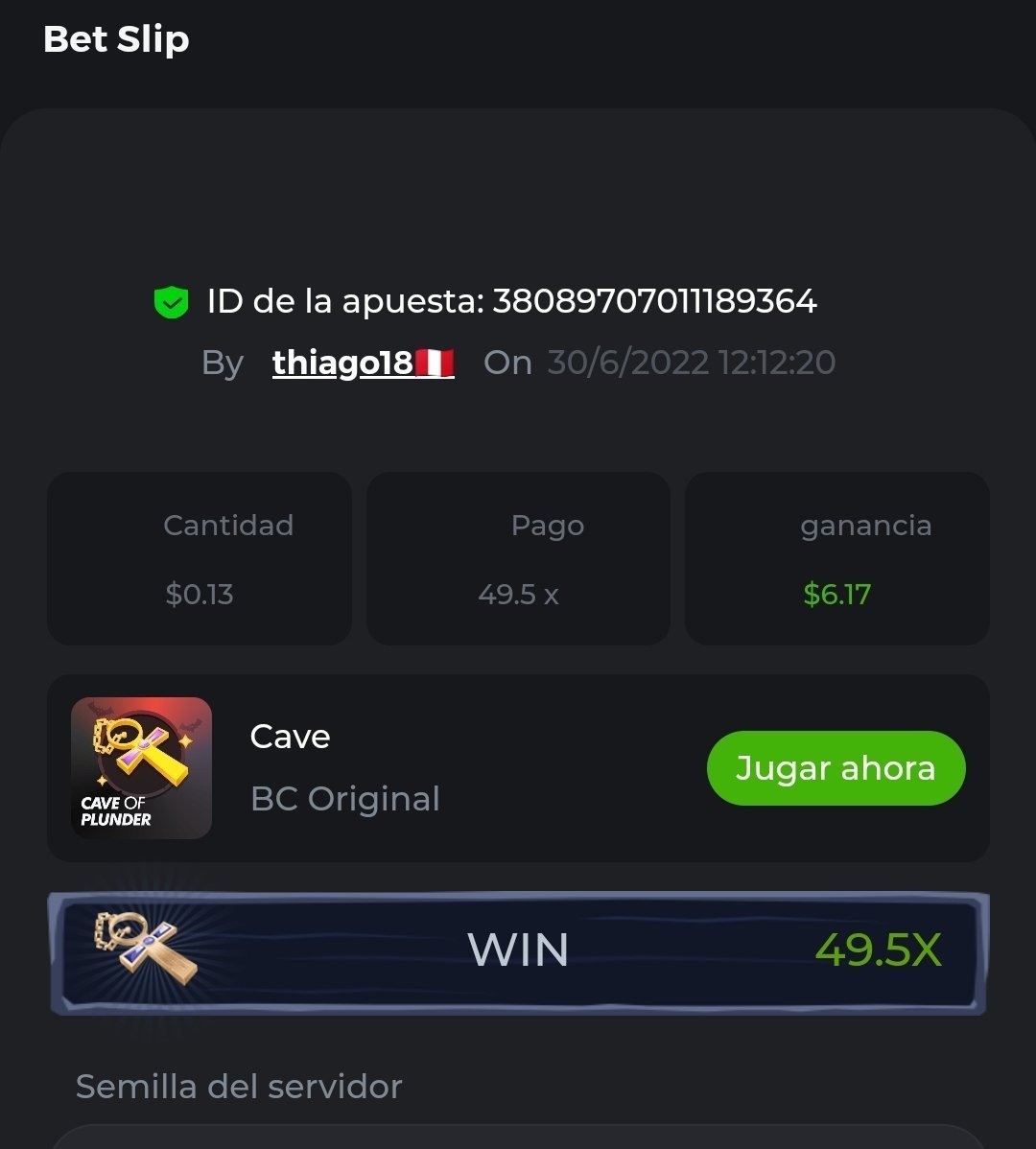Image resolution: width=1036 pixels, height=1149 pixels.
Task: Open the Cave of Plunder game tile
Action: tap(141, 768)
